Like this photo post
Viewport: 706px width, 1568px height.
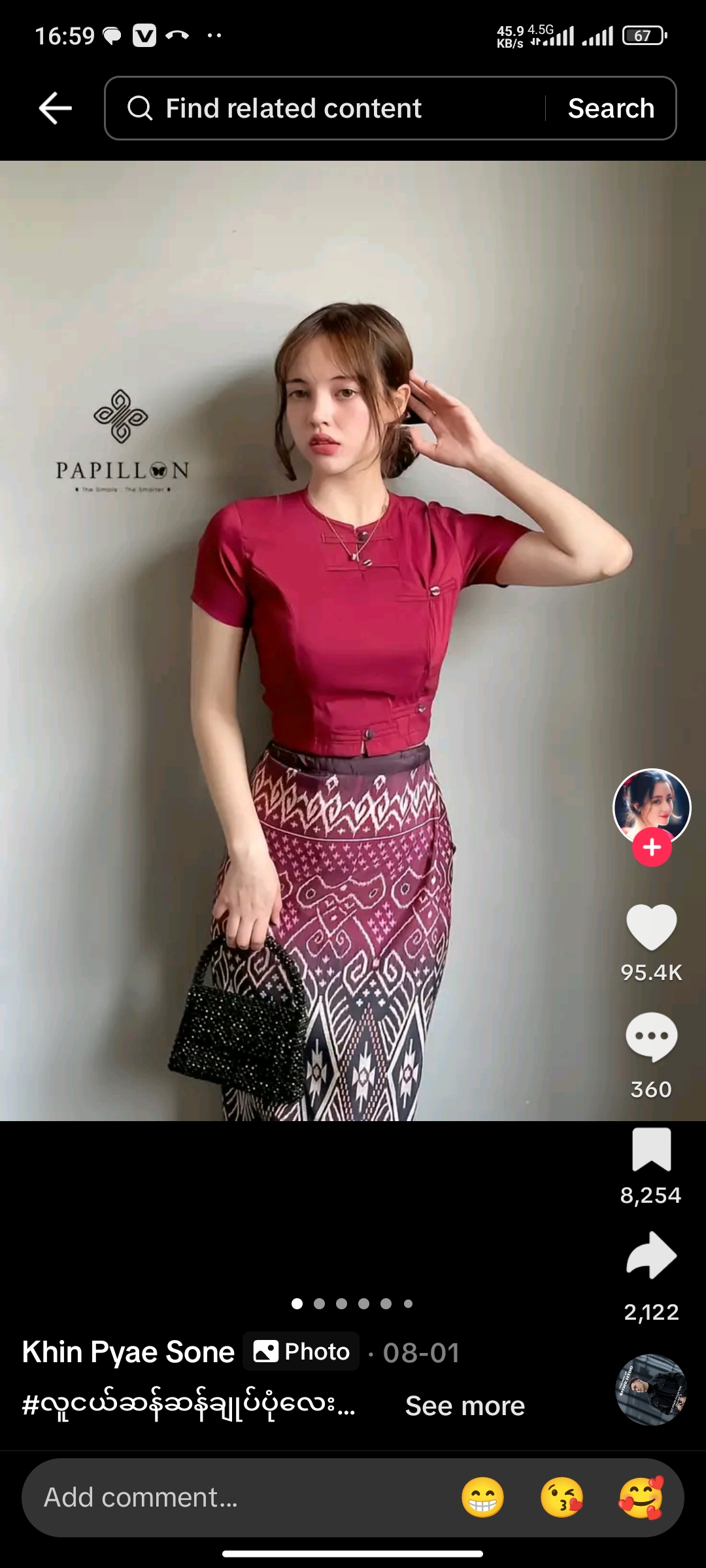(651, 926)
